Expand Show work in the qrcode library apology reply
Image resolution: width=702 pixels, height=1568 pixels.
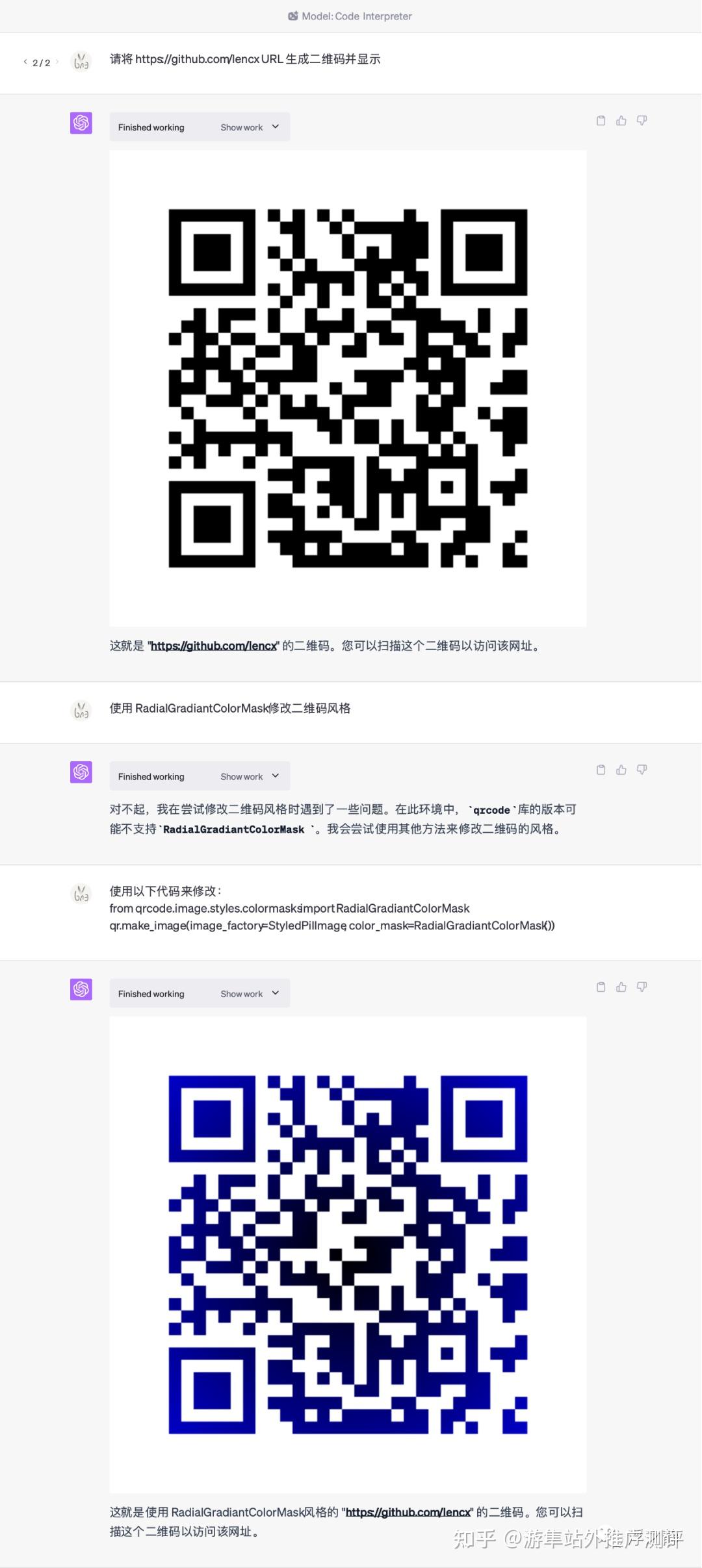(x=250, y=776)
